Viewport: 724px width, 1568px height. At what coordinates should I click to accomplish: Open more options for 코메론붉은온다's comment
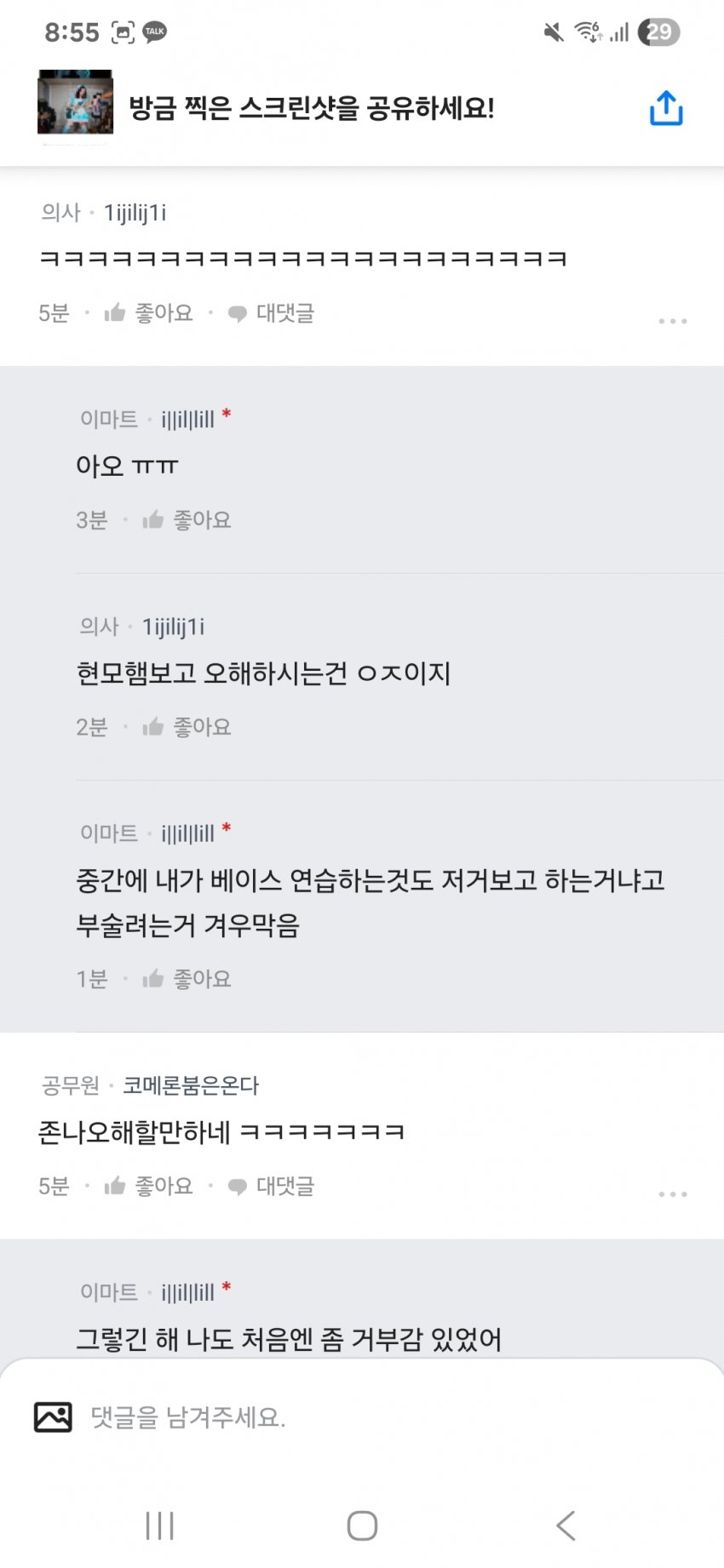tap(672, 1194)
